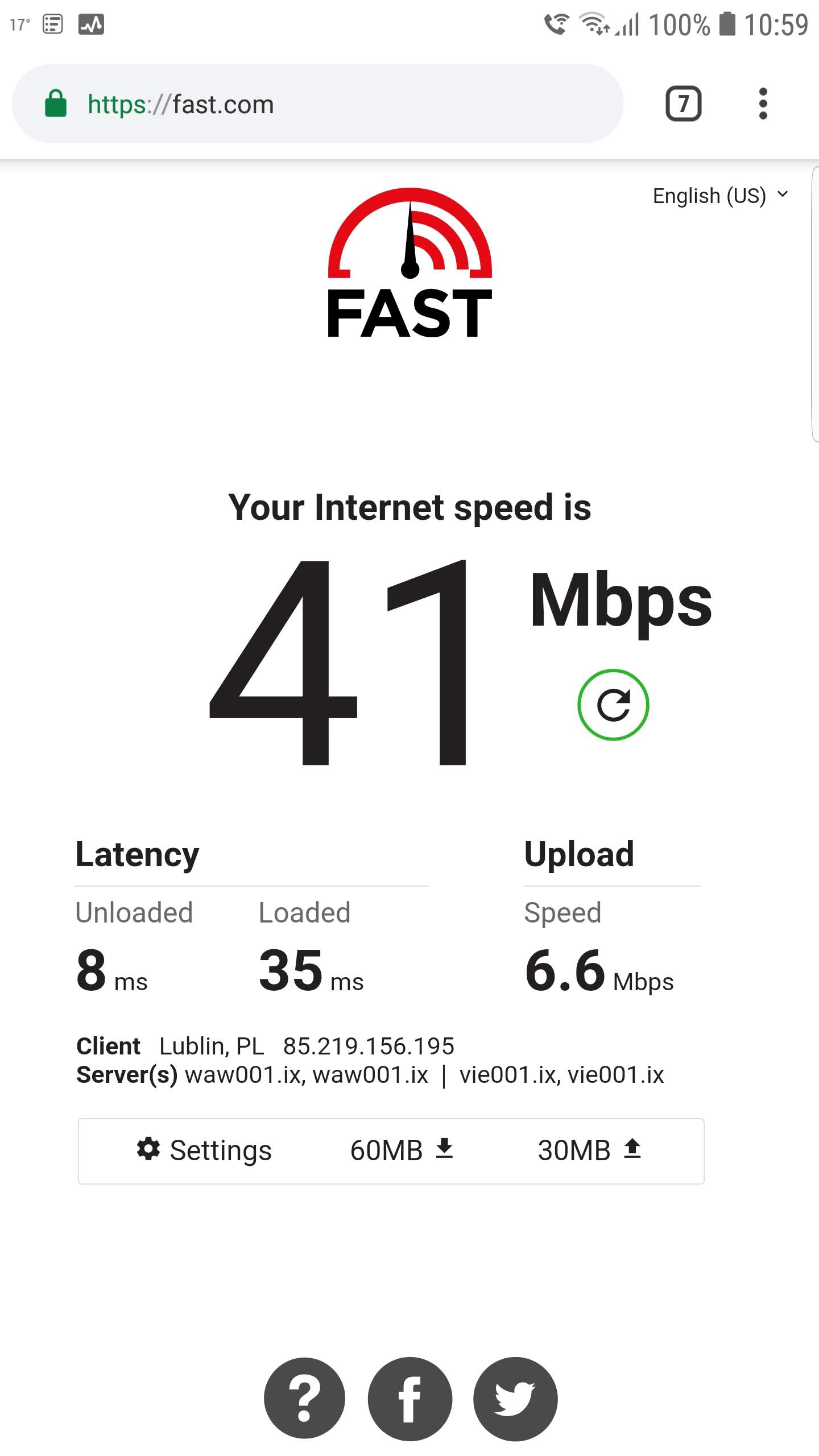Tap the fast.com address bar

[317, 104]
